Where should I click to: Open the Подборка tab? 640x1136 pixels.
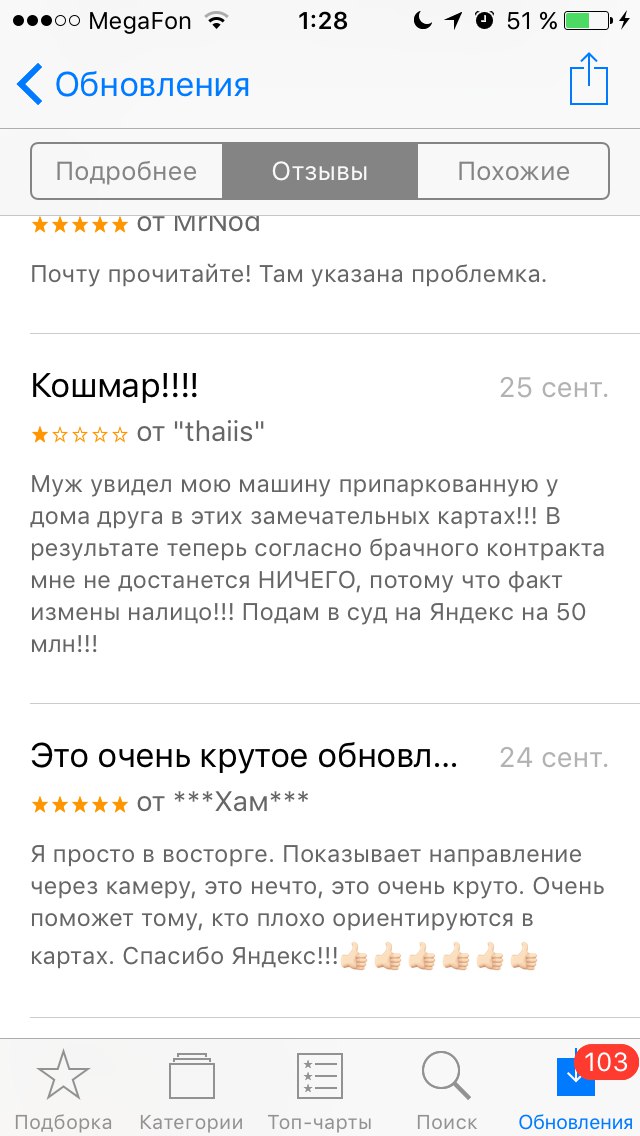point(63,1088)
